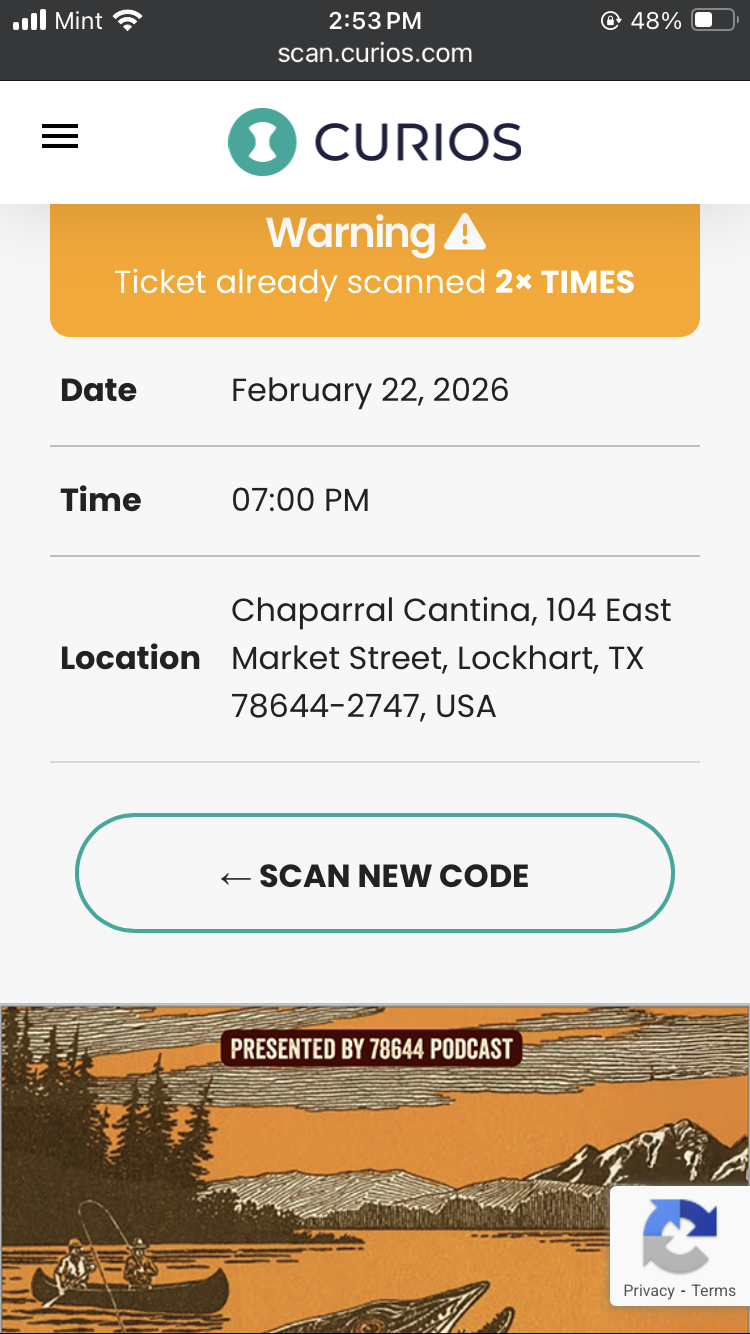Tap the February 22, 2026 date row

pos(375,391)
